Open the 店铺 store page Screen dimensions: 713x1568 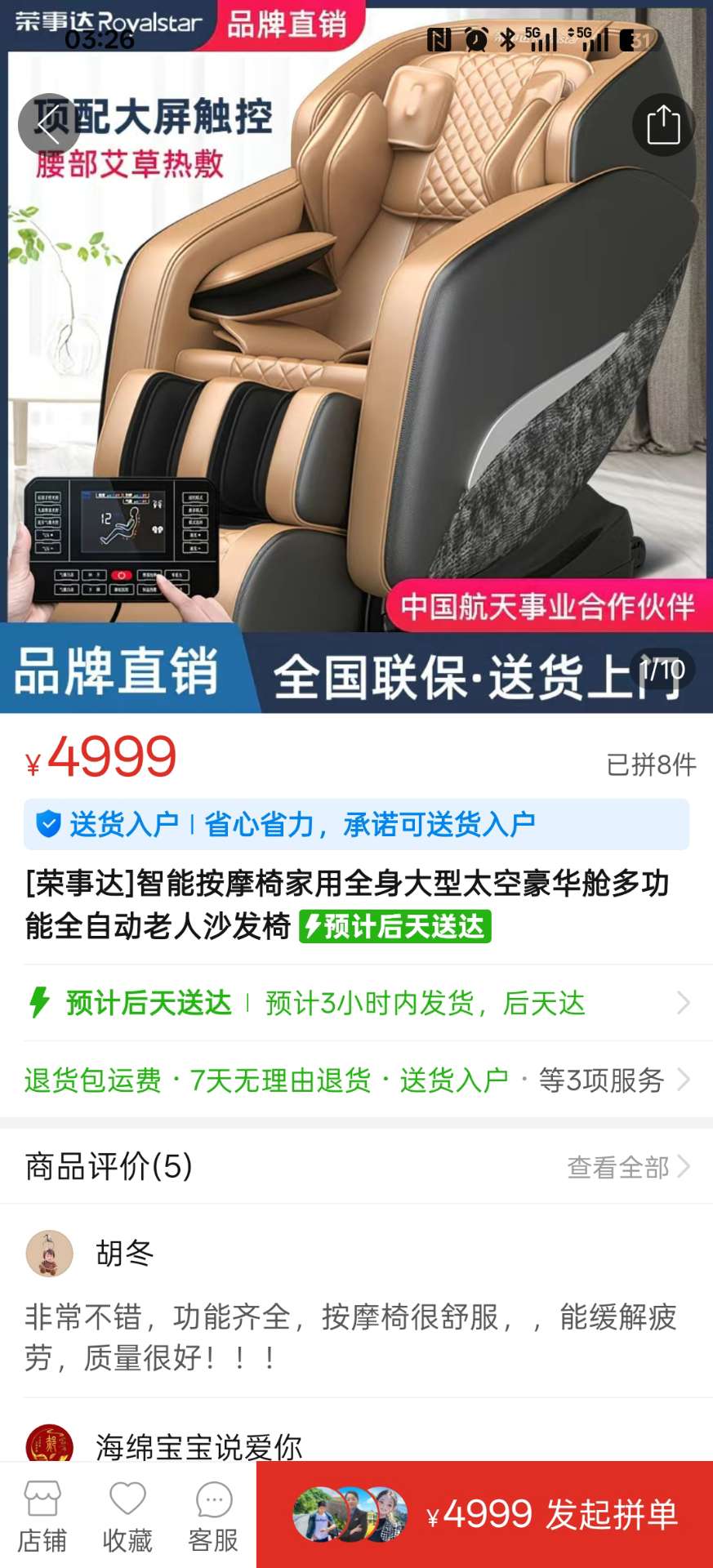42,1516
